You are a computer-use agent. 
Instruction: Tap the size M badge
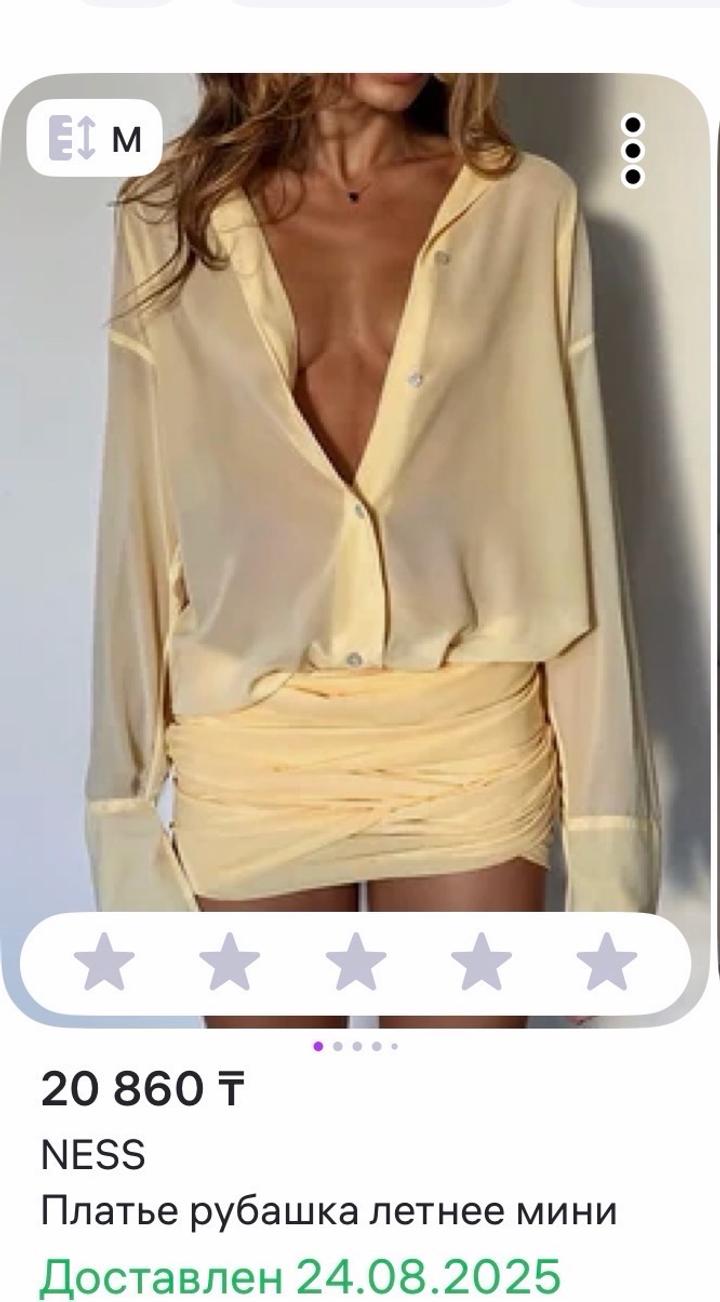pyautogui.click(x=94, y=139)
